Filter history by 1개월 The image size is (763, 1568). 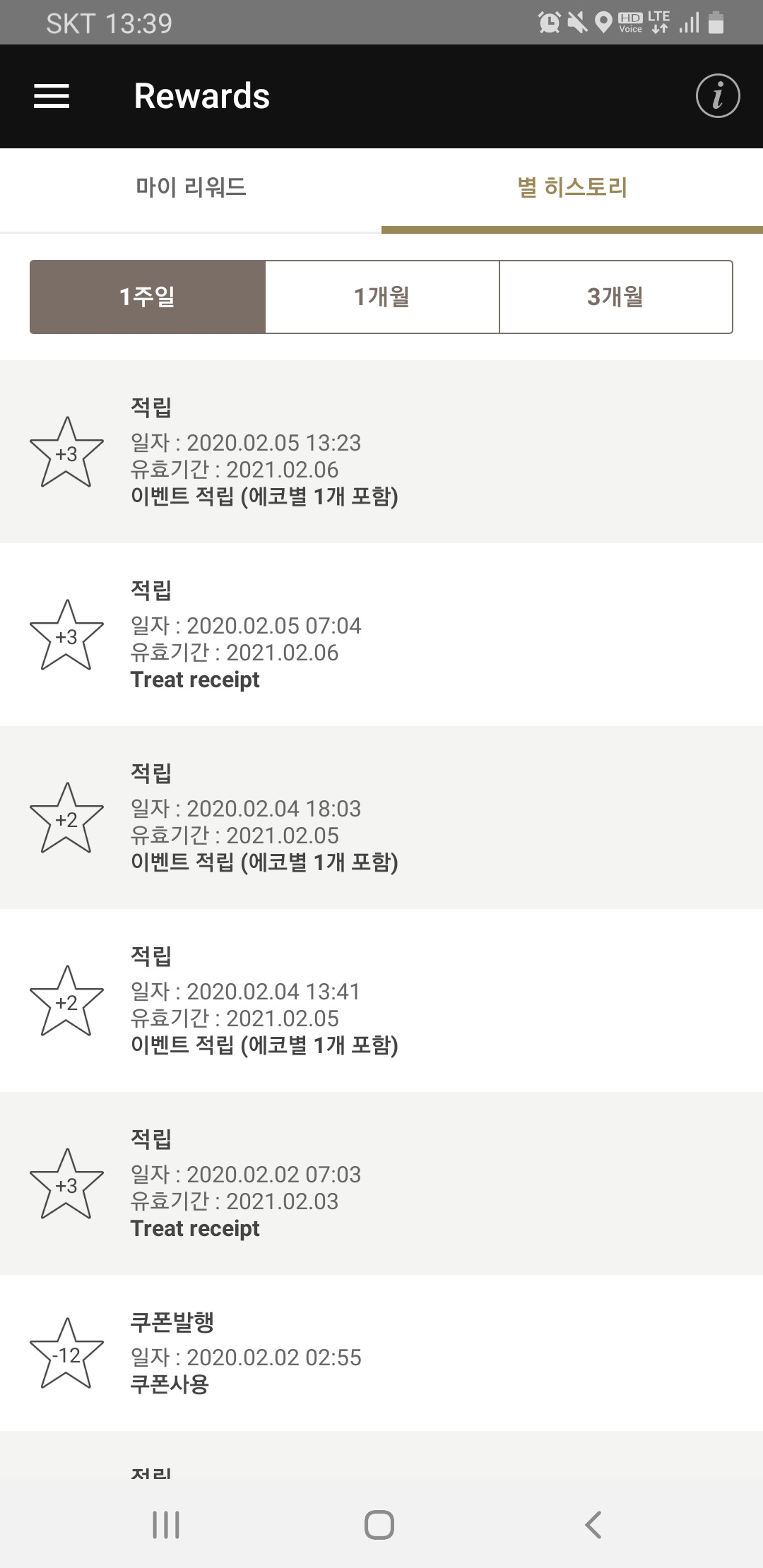[382, 297]
